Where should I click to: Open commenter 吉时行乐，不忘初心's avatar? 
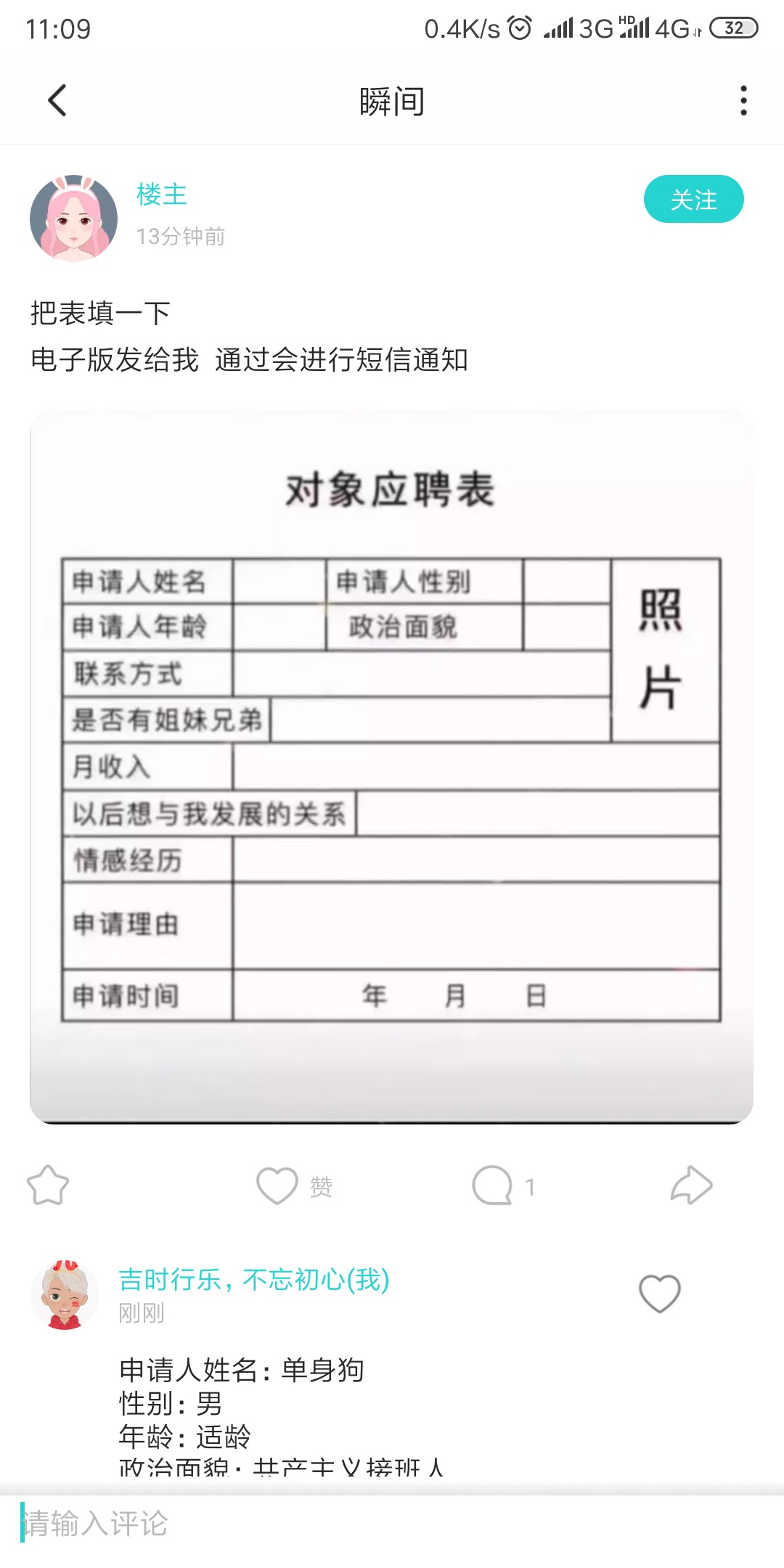click(x=65, y=1294)
